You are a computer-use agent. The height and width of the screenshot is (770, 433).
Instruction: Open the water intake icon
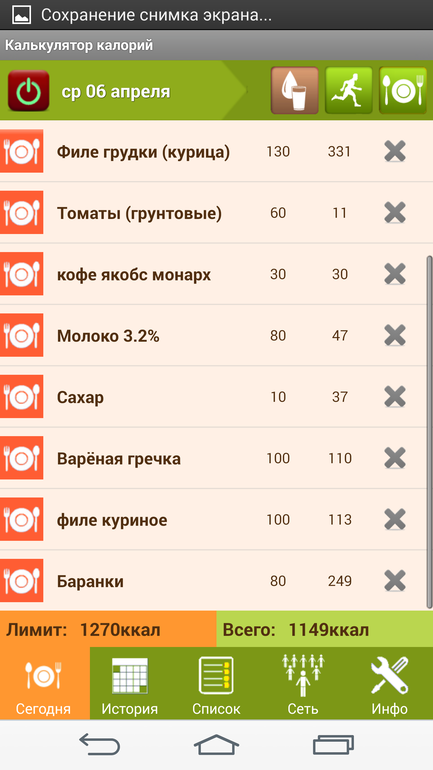[295, 91]
